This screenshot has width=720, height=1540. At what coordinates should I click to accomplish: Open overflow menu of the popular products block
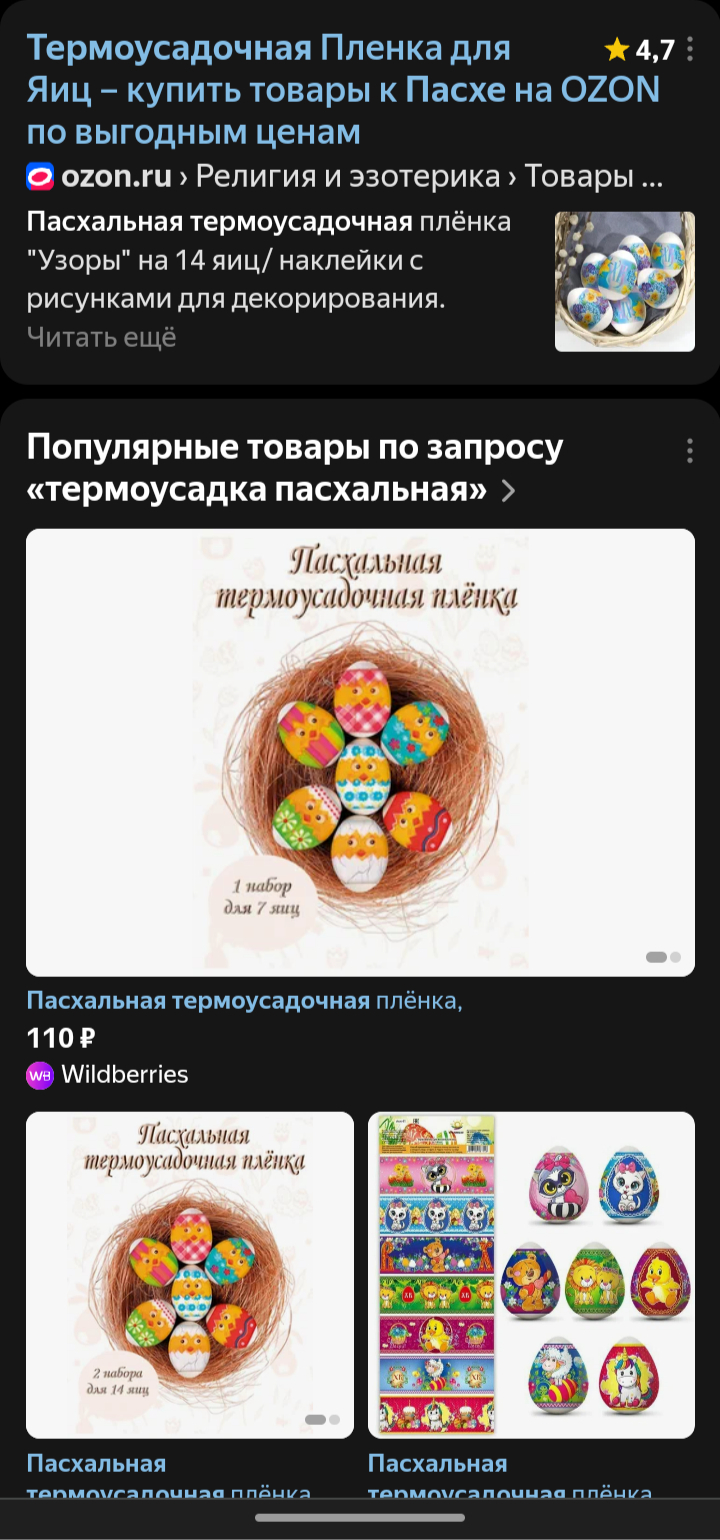point(690,451)
